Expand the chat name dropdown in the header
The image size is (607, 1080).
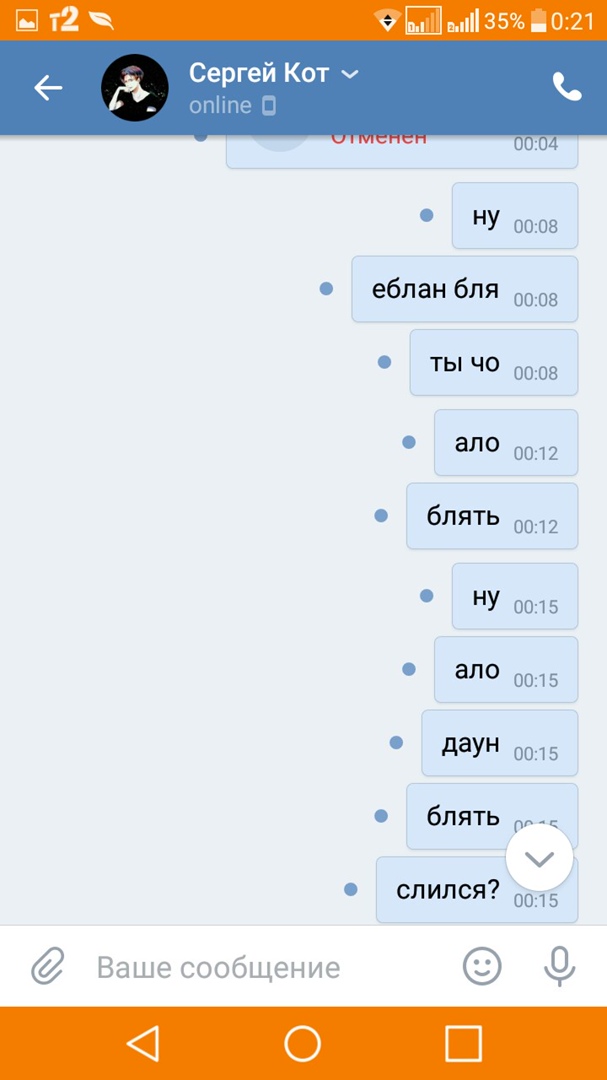pyautogui.click(x=350, y=74)
